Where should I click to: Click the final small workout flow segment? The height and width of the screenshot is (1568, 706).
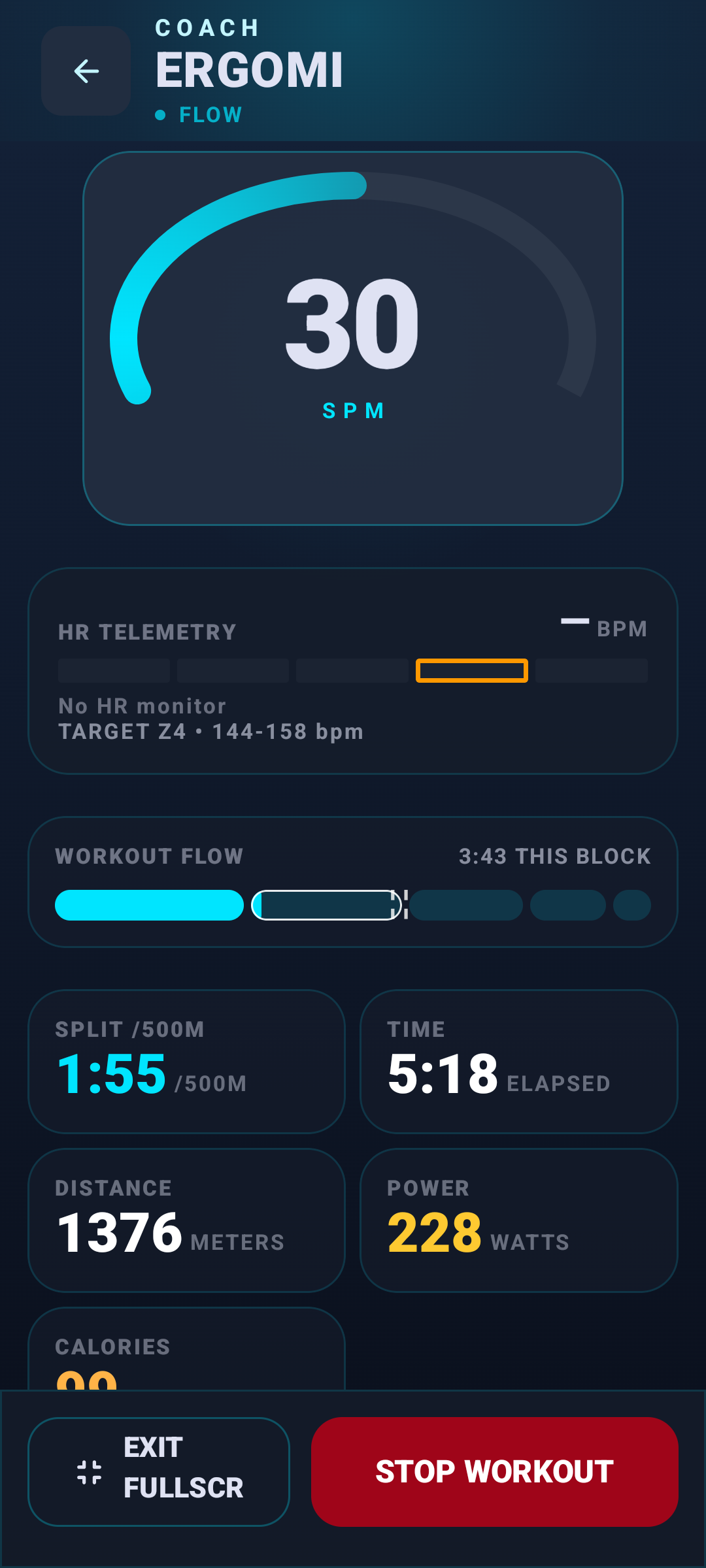point(631,906)
